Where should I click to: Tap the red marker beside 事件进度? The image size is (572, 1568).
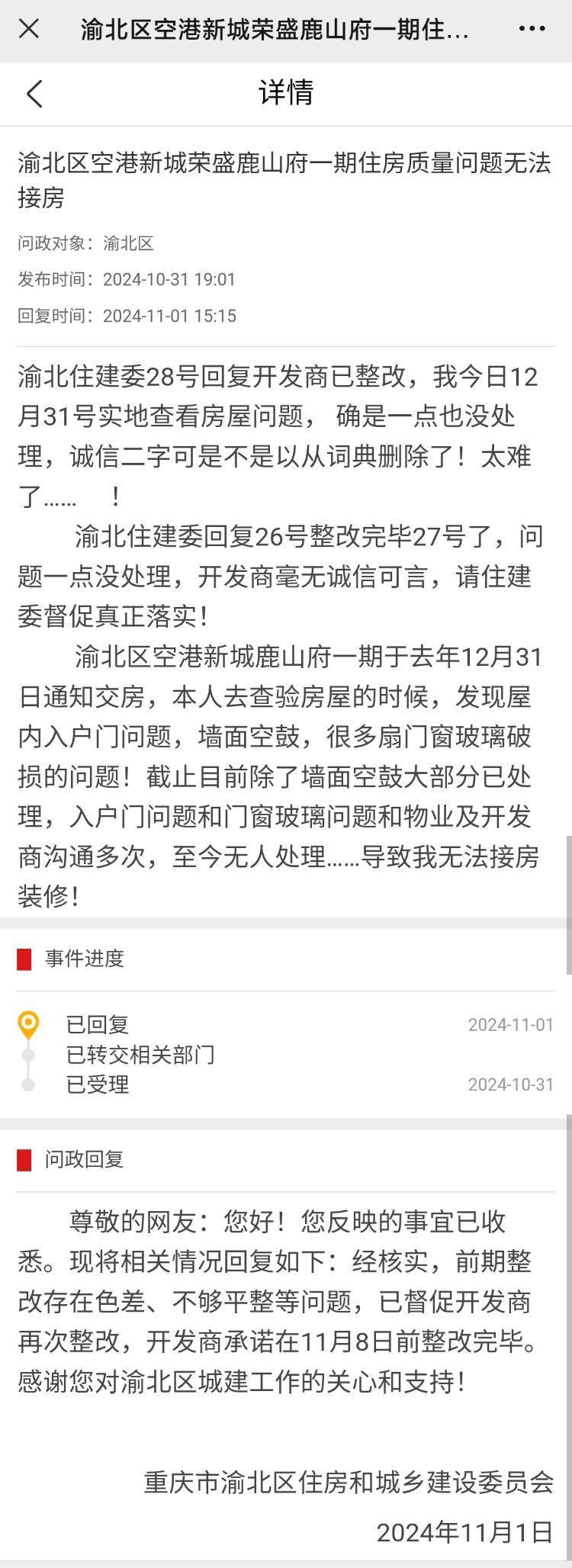[25, 958]
